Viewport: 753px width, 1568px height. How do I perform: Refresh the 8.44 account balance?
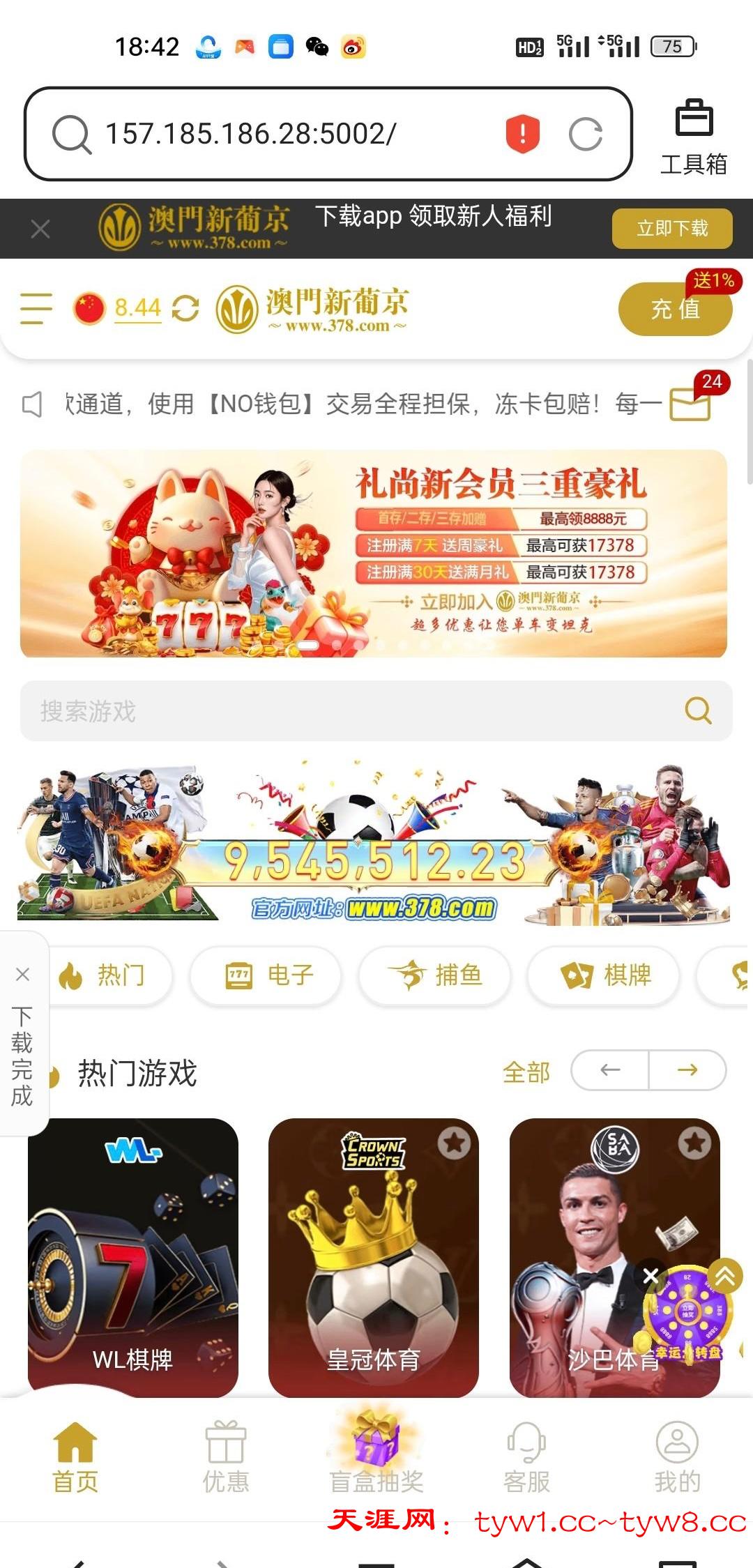coord(185,308)
